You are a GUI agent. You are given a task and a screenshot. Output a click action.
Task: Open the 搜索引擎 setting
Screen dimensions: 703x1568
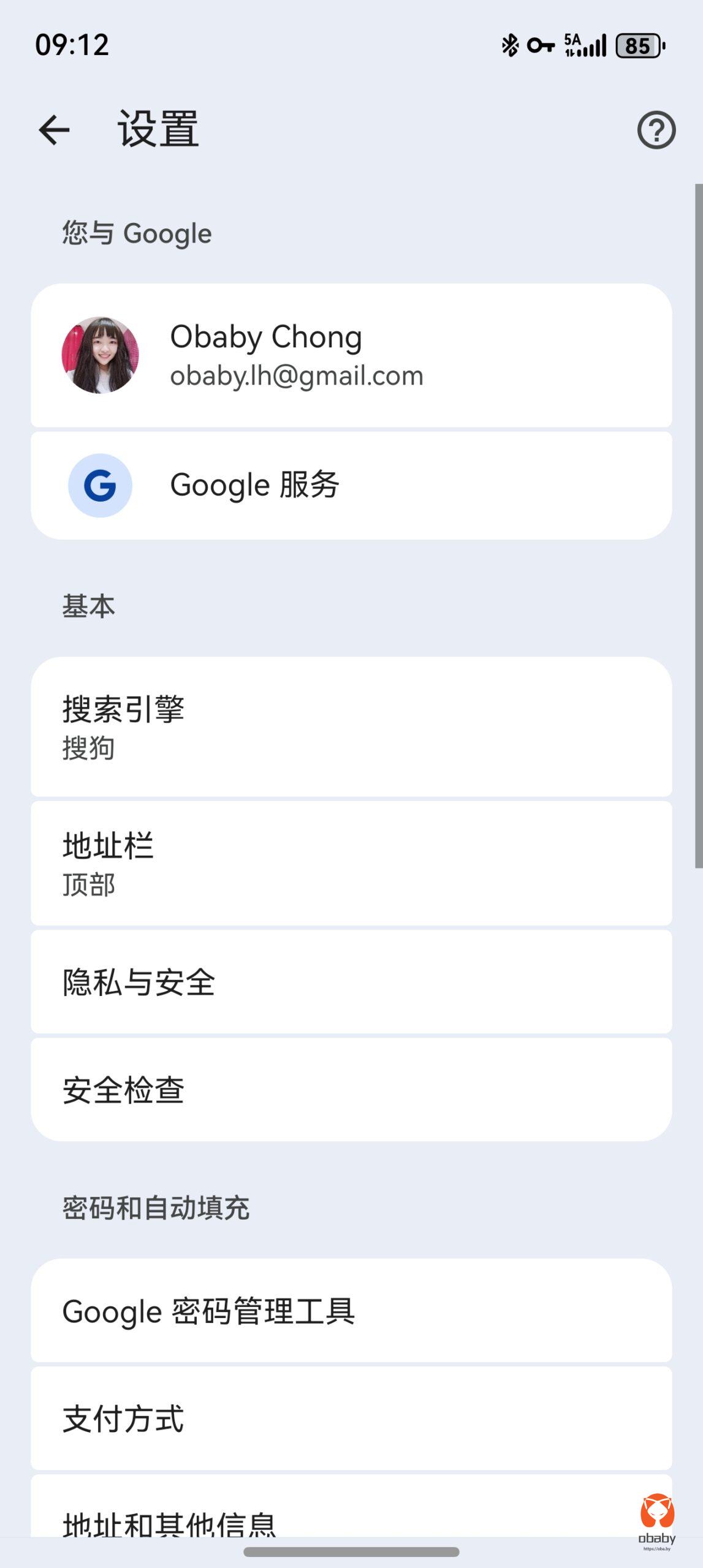[x=351, y=727]
